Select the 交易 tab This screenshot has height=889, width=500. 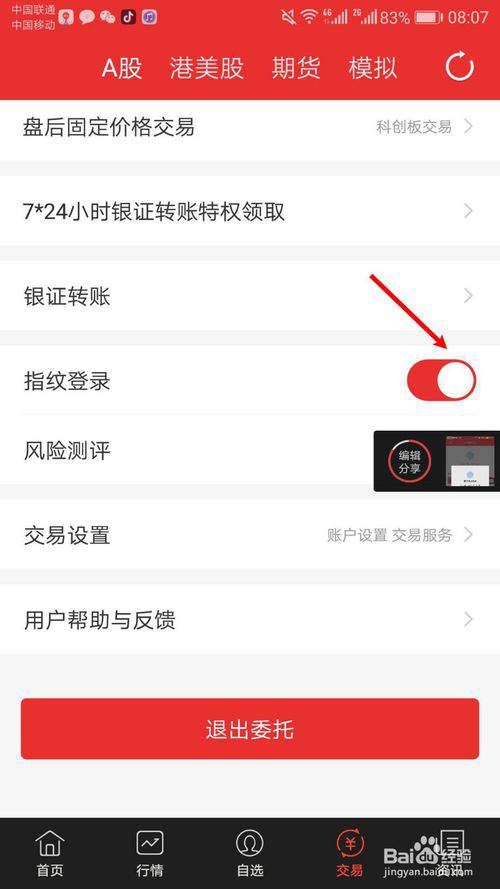click(x=350, y=853)
